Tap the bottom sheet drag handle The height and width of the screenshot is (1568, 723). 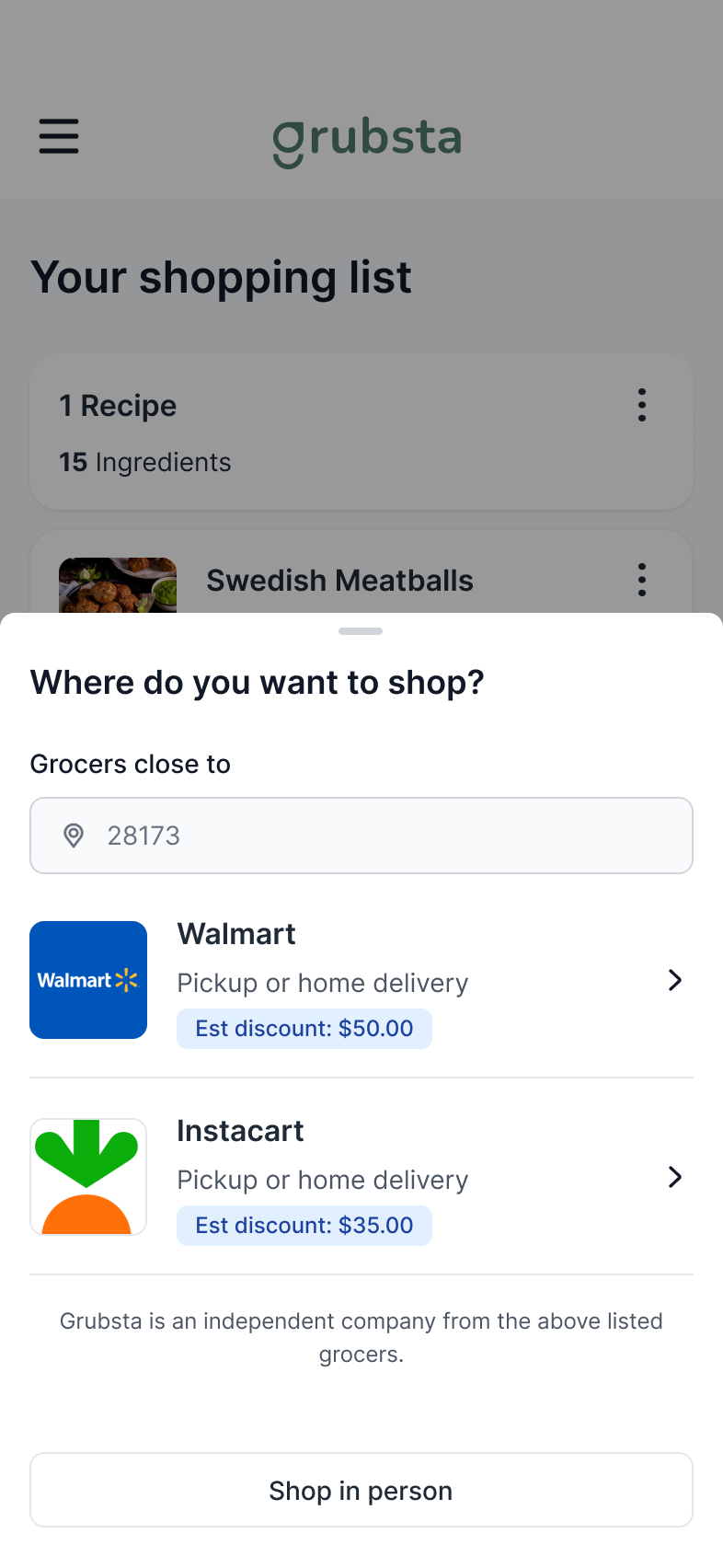pyautogui.click(x=361, y=631)
